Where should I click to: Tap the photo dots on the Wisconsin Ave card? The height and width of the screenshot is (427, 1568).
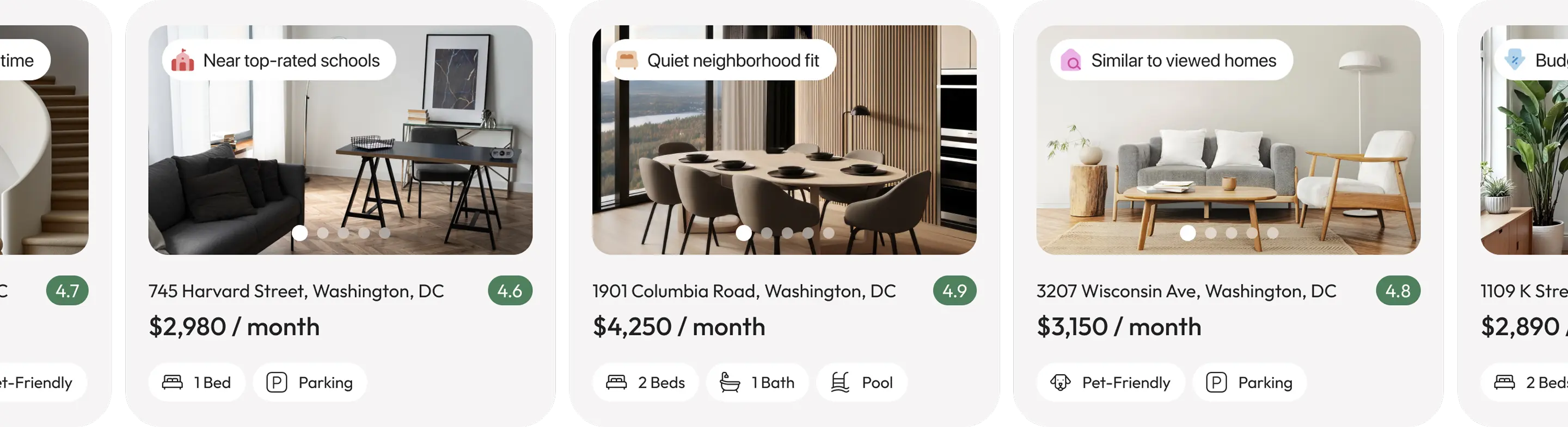[x=1229, y=233]
